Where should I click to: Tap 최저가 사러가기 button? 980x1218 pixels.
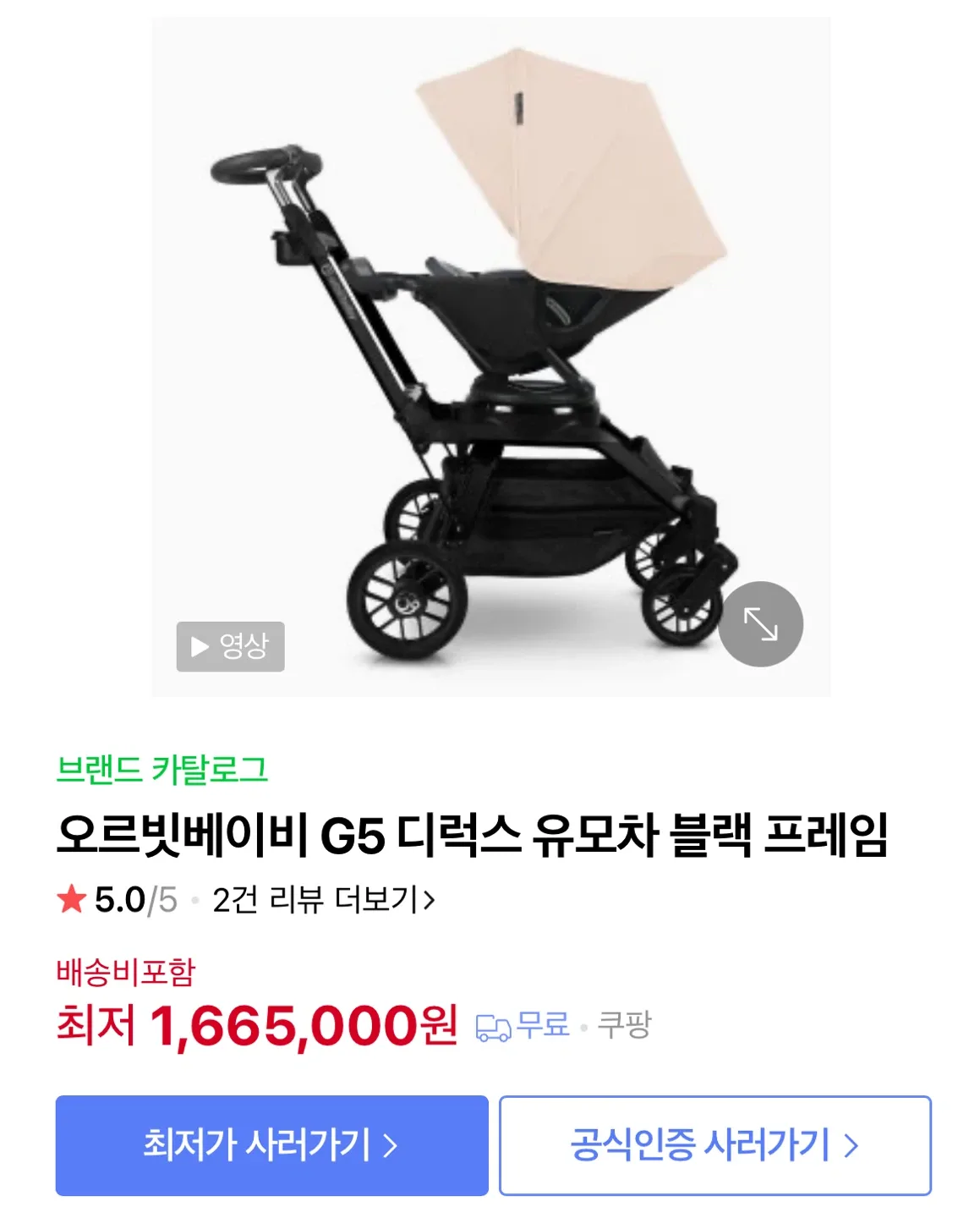(x=271, y=1145)
